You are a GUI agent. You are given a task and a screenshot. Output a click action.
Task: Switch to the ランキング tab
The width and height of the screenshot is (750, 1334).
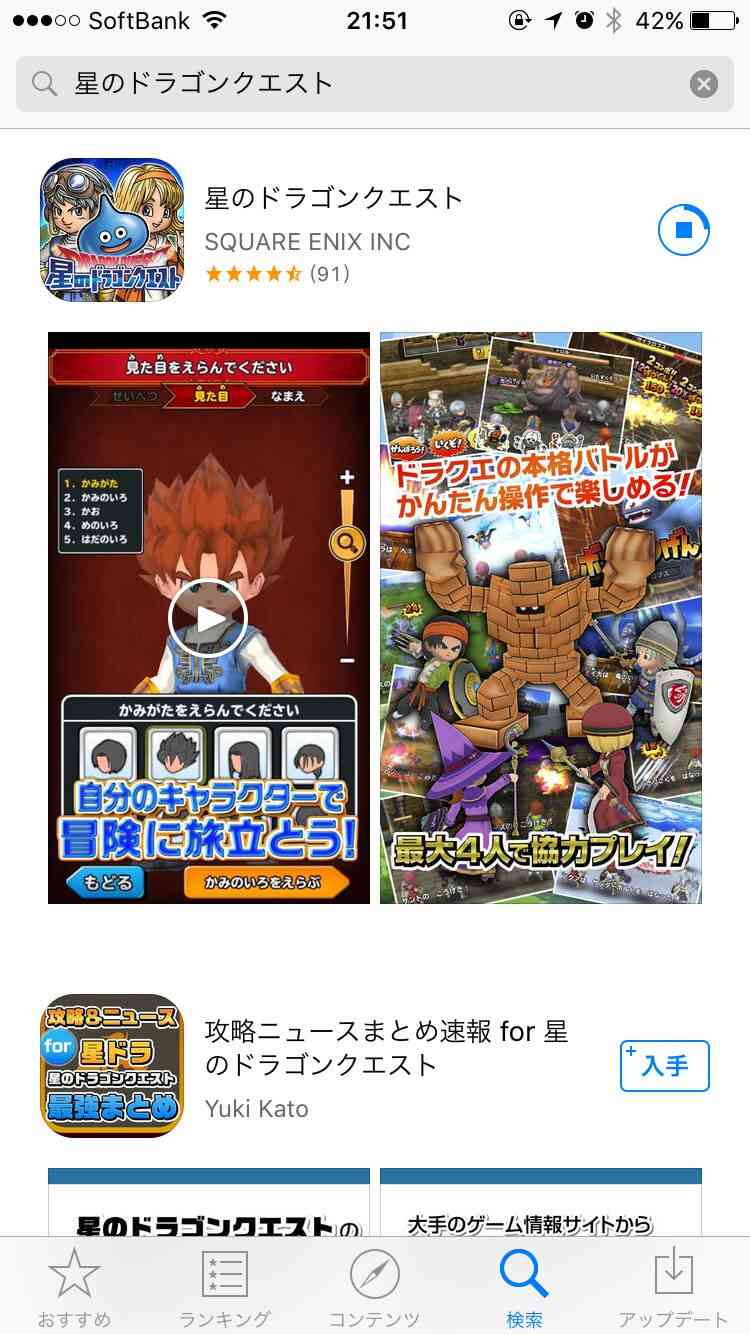[225, 1288]
